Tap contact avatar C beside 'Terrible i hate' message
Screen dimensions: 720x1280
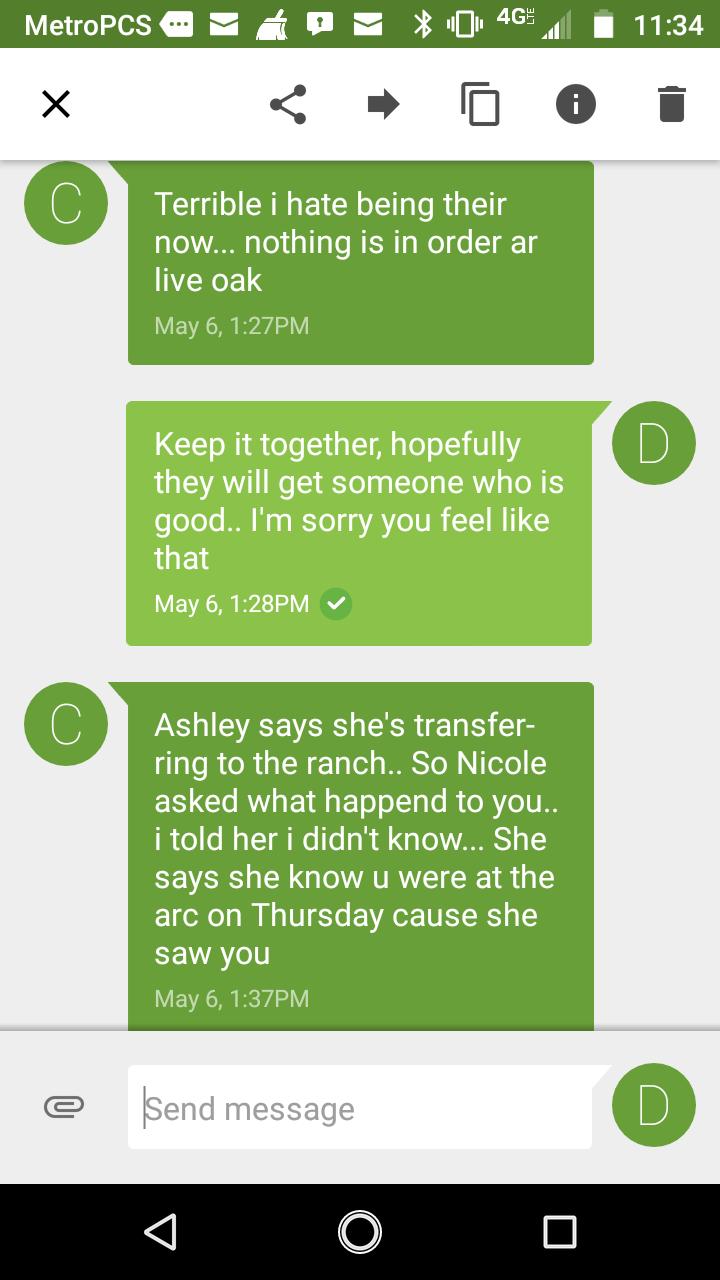pos(66,203)
